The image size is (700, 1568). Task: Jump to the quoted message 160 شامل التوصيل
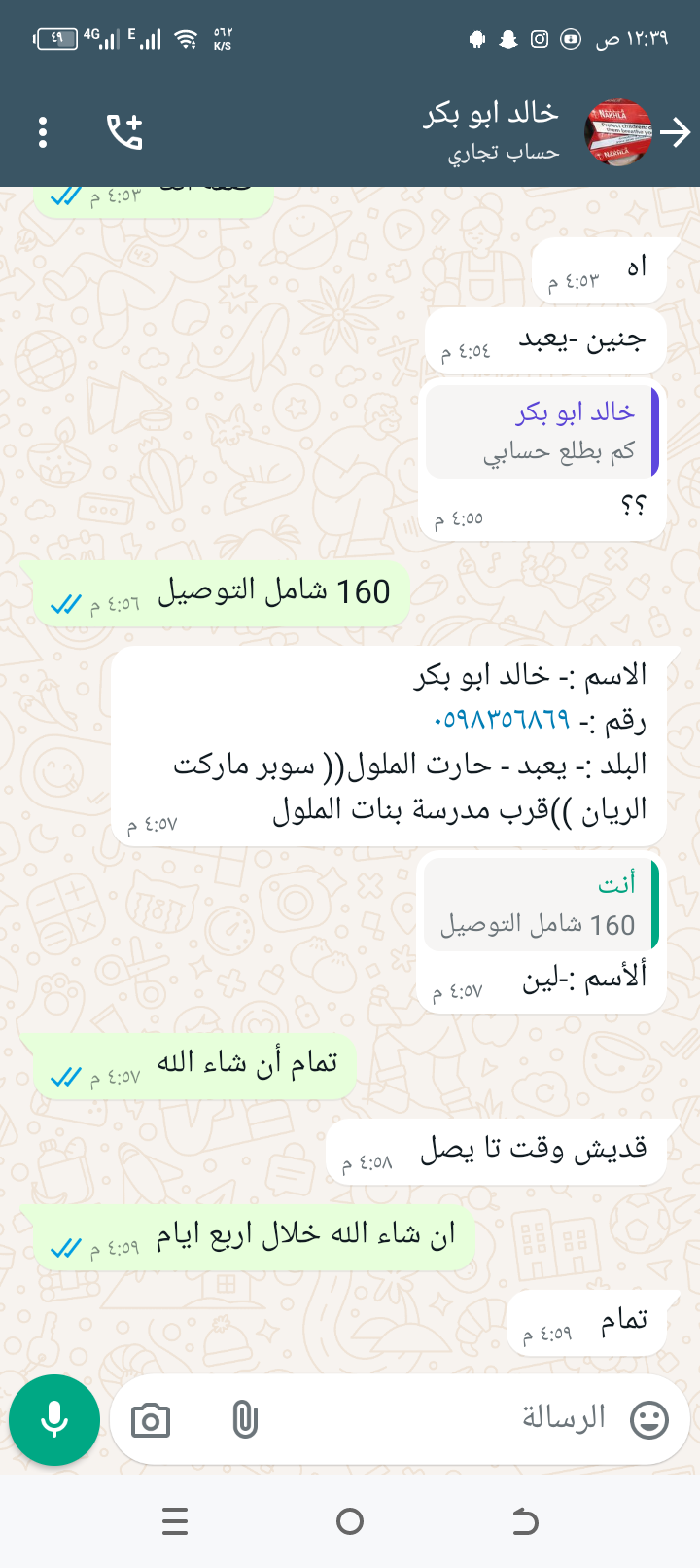coord(540,905)
